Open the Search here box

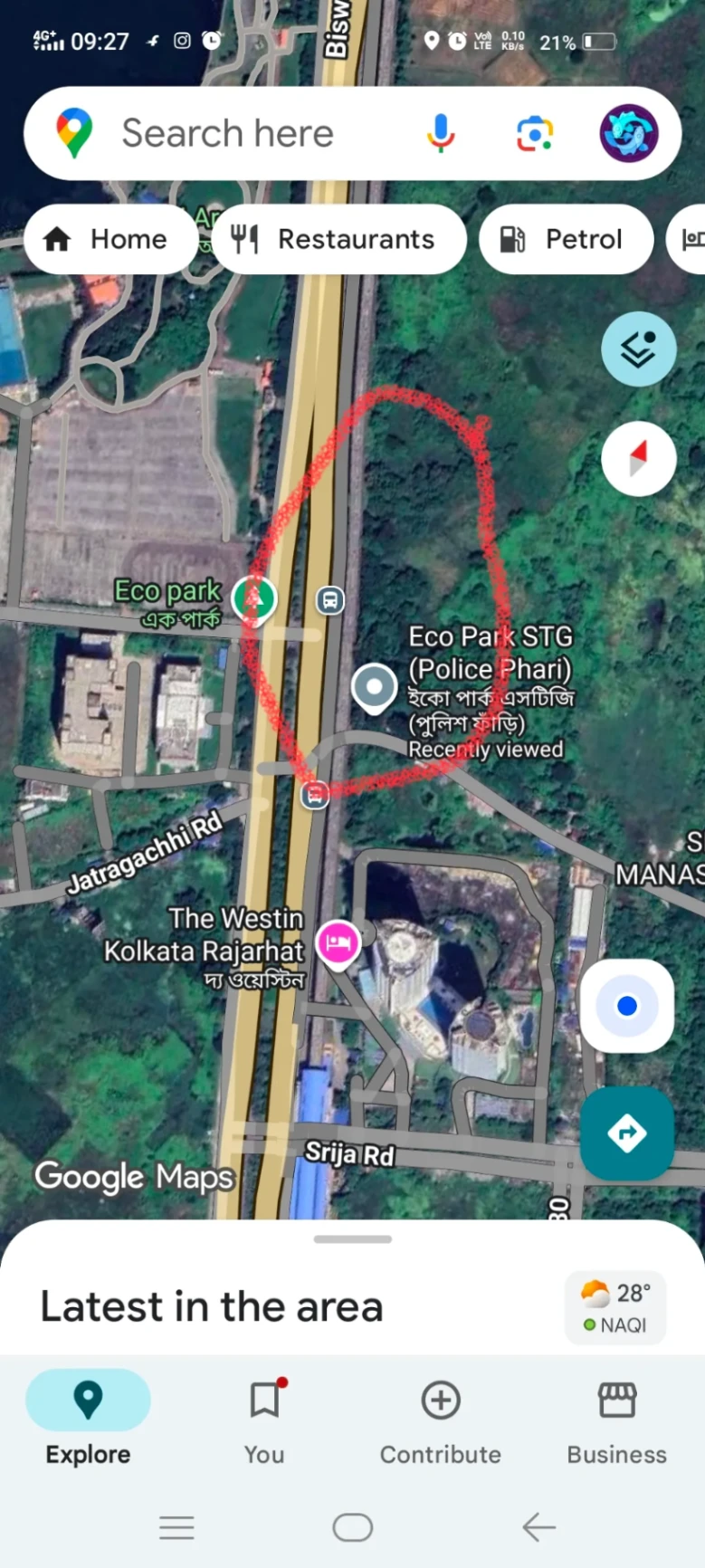[x=228, y=134]
